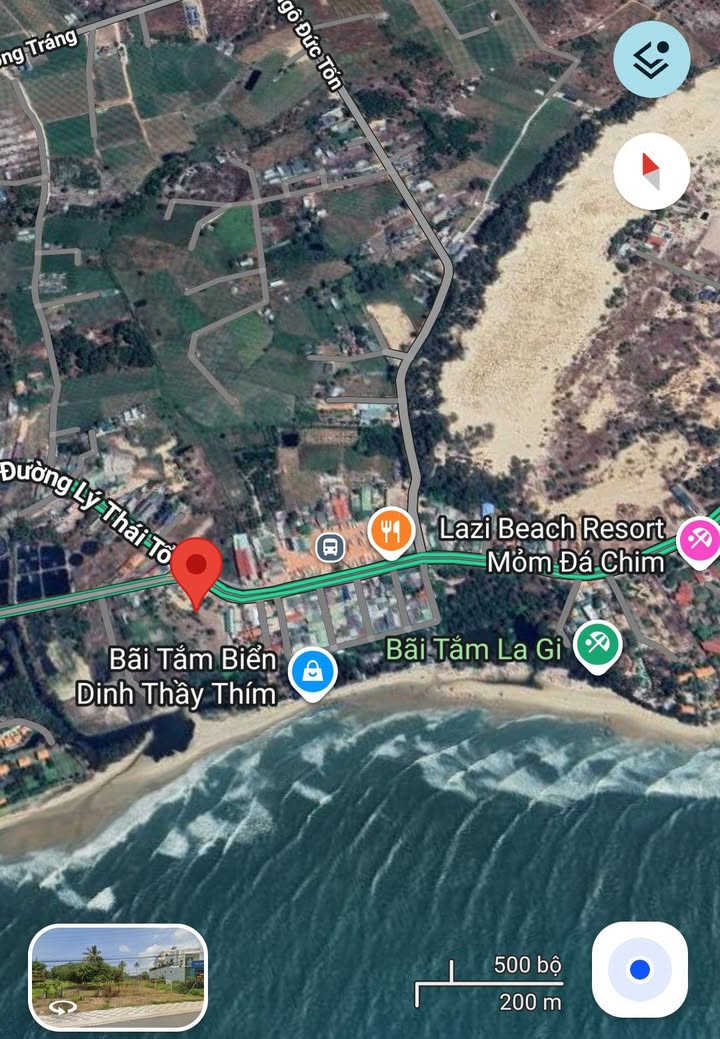Open the map layers selector
720x1039 pixels.
652,59
